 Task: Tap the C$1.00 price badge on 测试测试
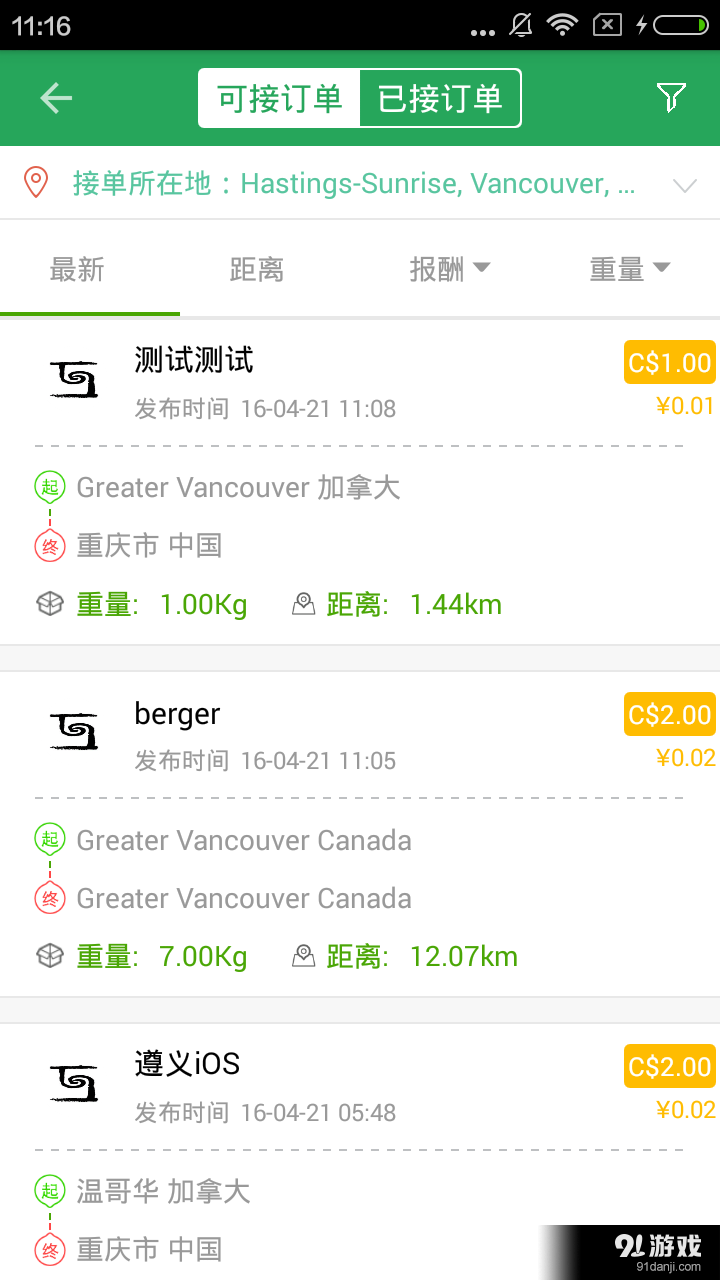coord(670,362)
